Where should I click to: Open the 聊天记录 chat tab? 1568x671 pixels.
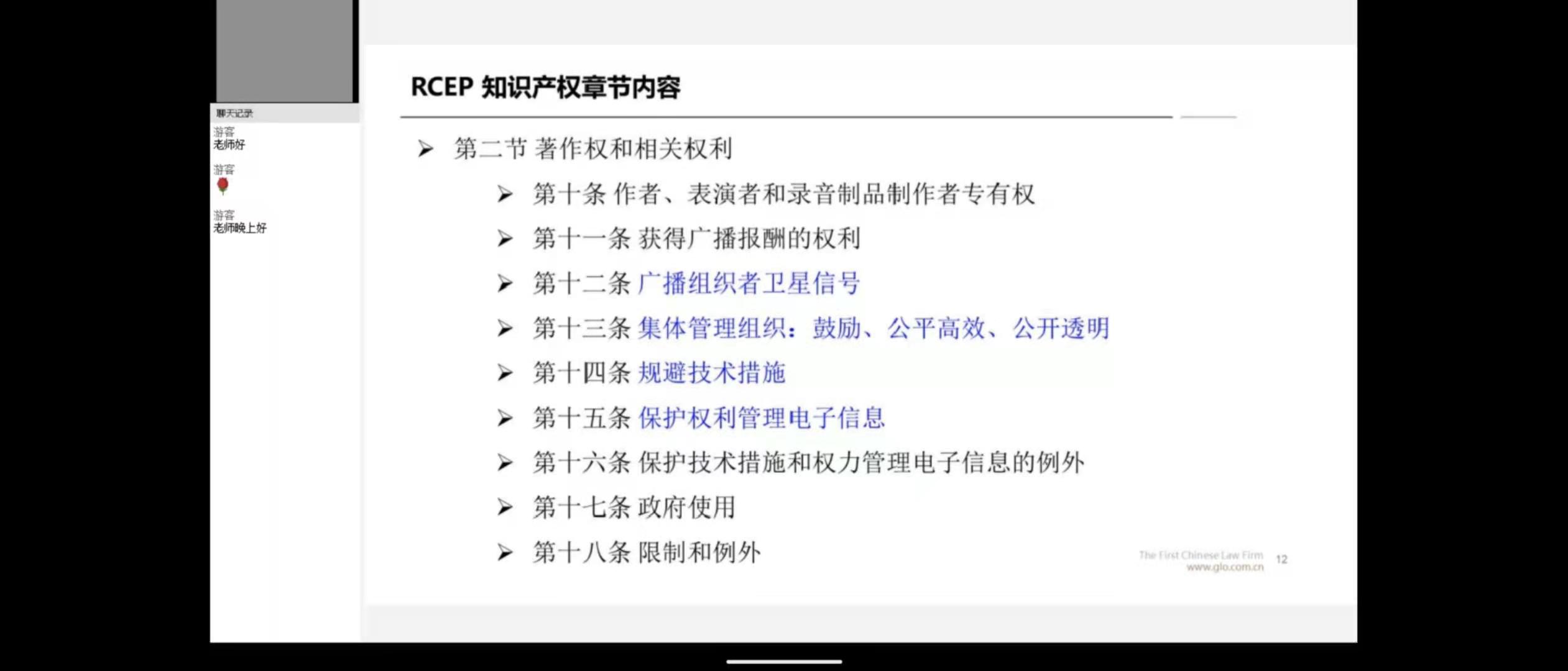pyautogui.click(x=234, y=113)
